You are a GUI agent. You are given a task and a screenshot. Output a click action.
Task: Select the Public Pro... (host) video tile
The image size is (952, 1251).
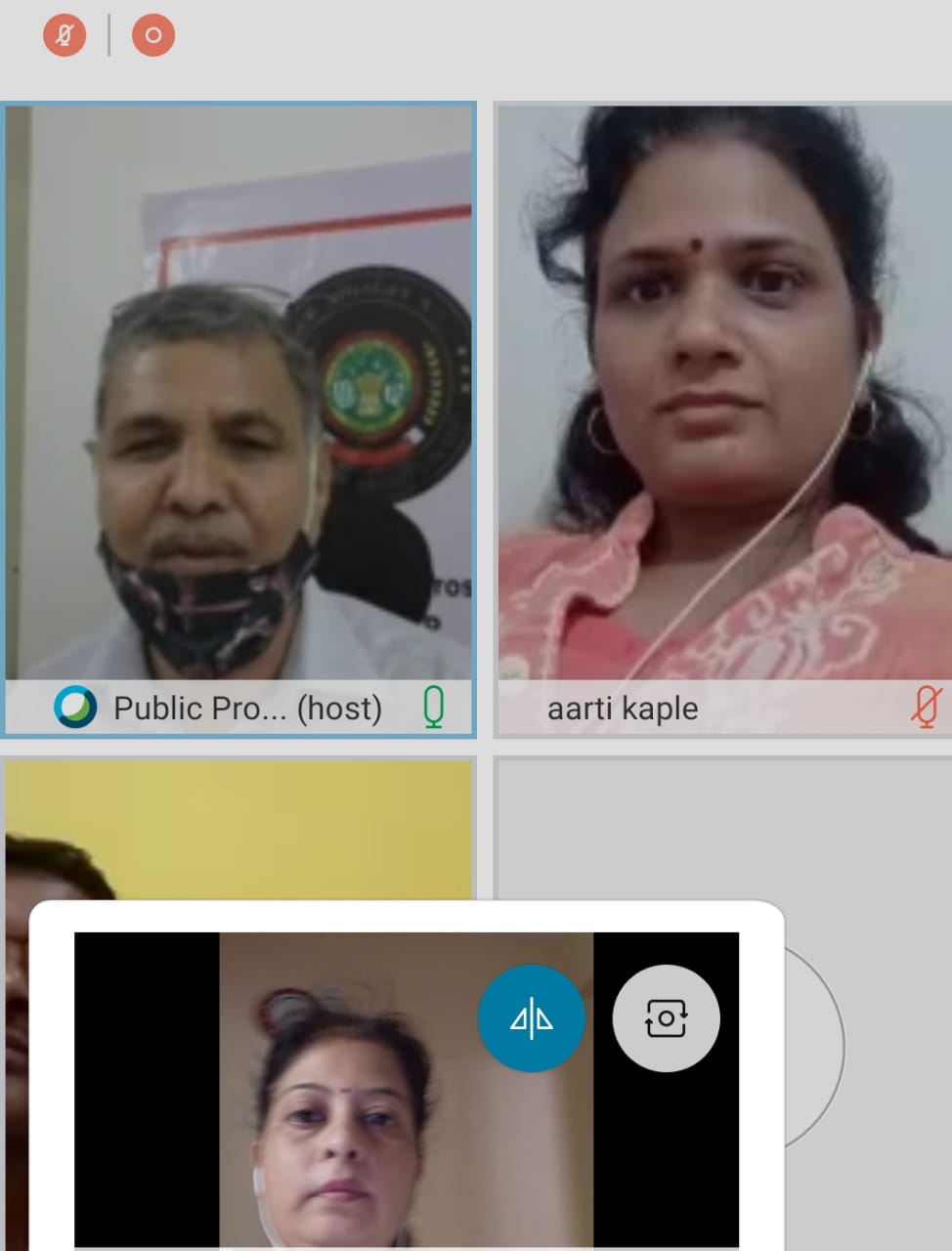tap(238, 391)
